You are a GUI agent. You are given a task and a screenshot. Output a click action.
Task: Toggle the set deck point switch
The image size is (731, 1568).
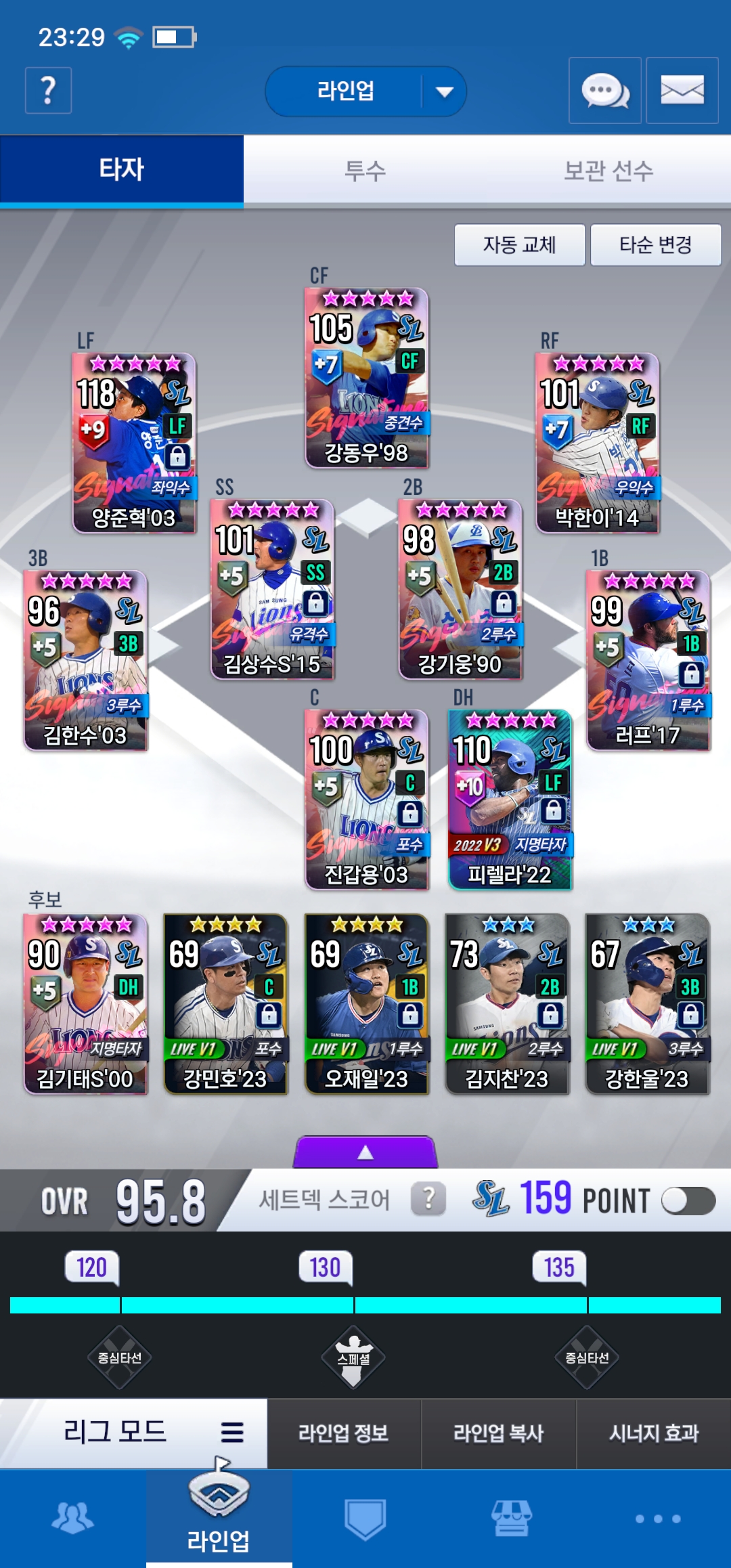[x=688, y=1201]
